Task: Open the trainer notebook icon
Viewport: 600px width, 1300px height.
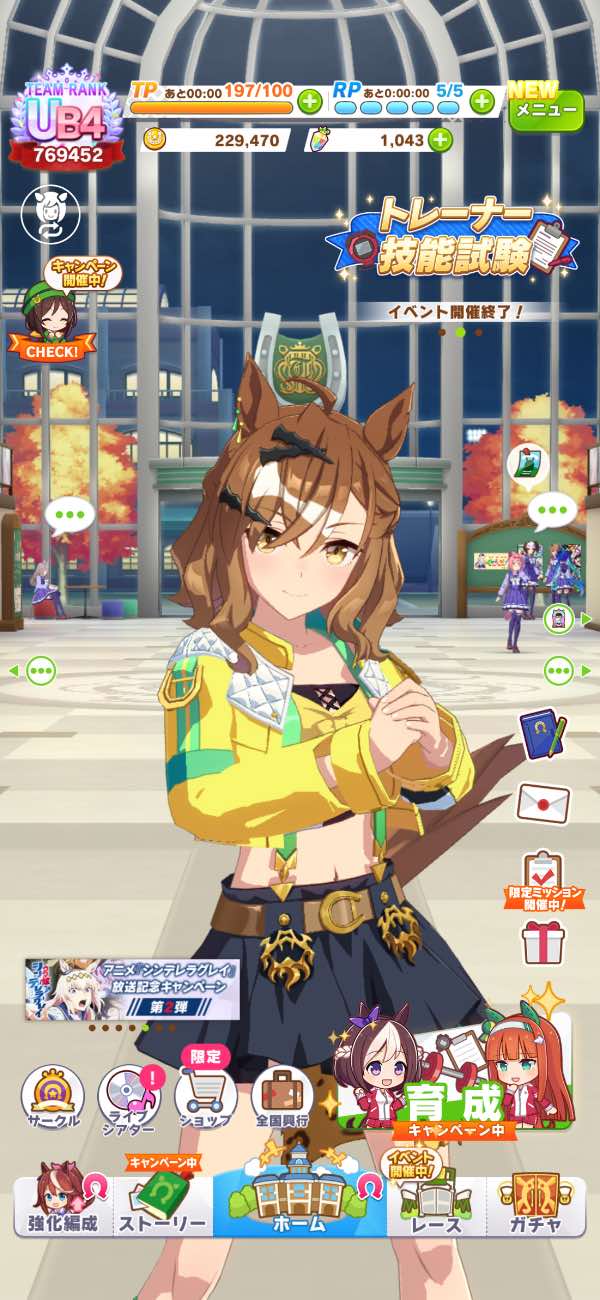Action: coord(543,734)
